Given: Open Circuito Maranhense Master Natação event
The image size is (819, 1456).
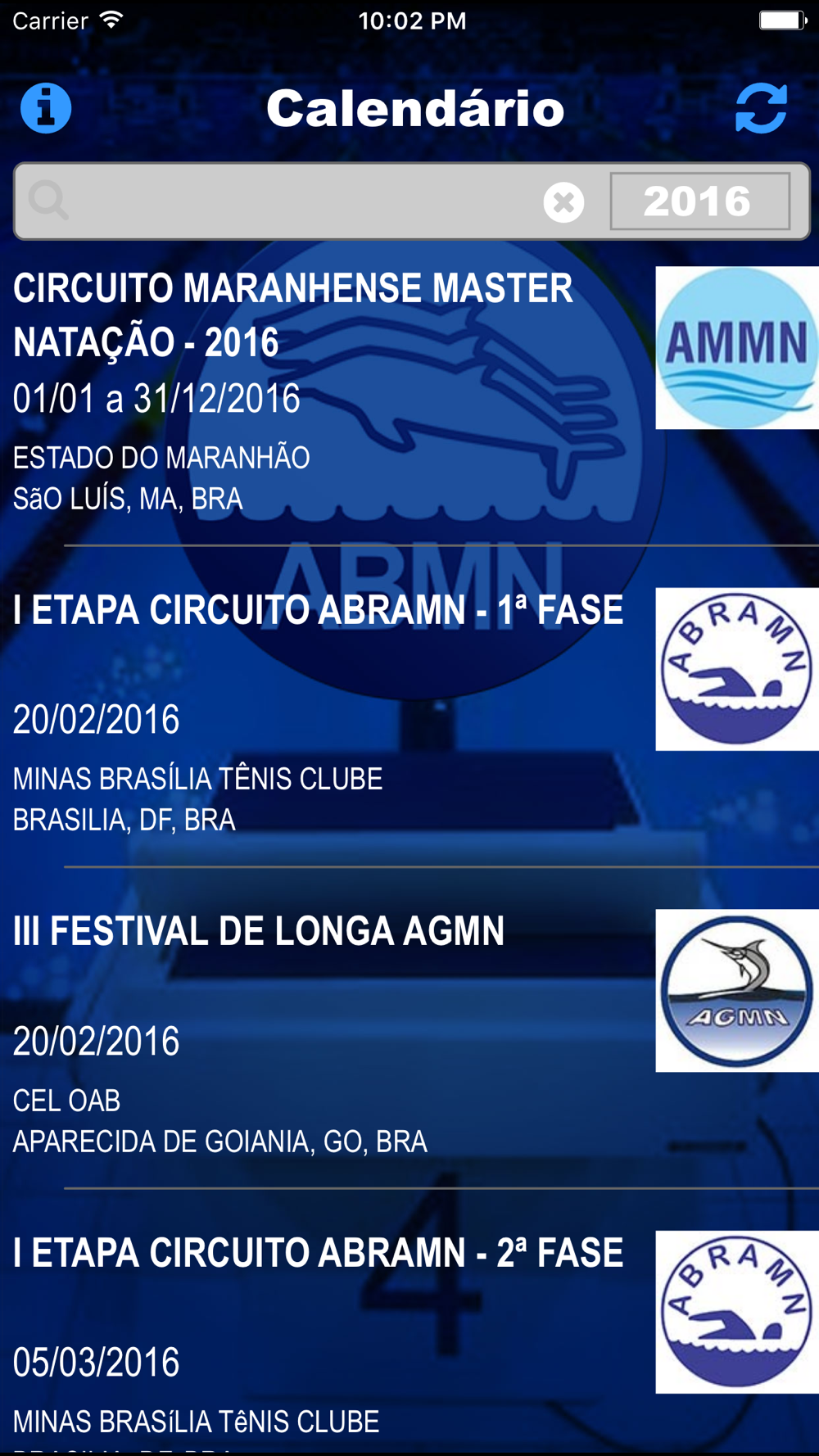Looking at the screenshot, I should point(409,393).
